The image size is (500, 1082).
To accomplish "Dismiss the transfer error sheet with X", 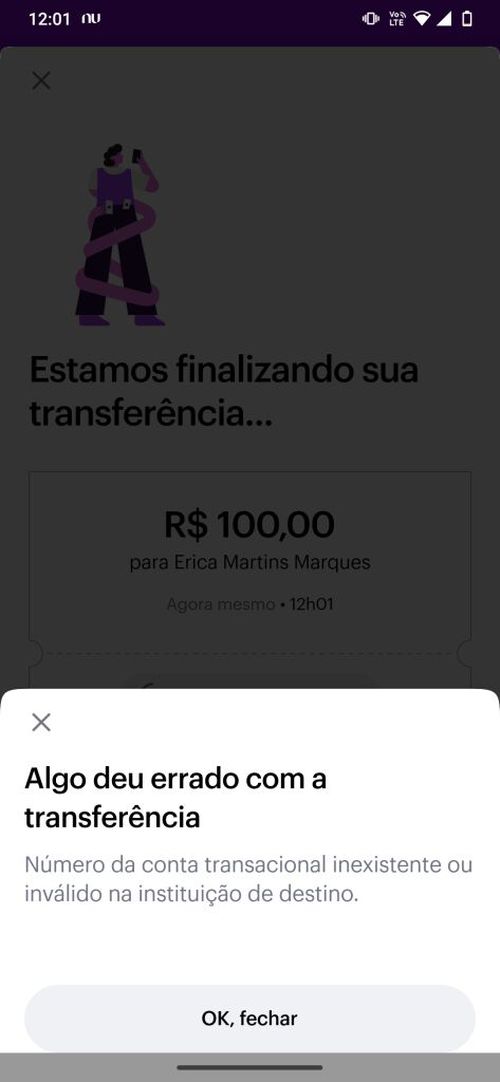I will (41, 722).
